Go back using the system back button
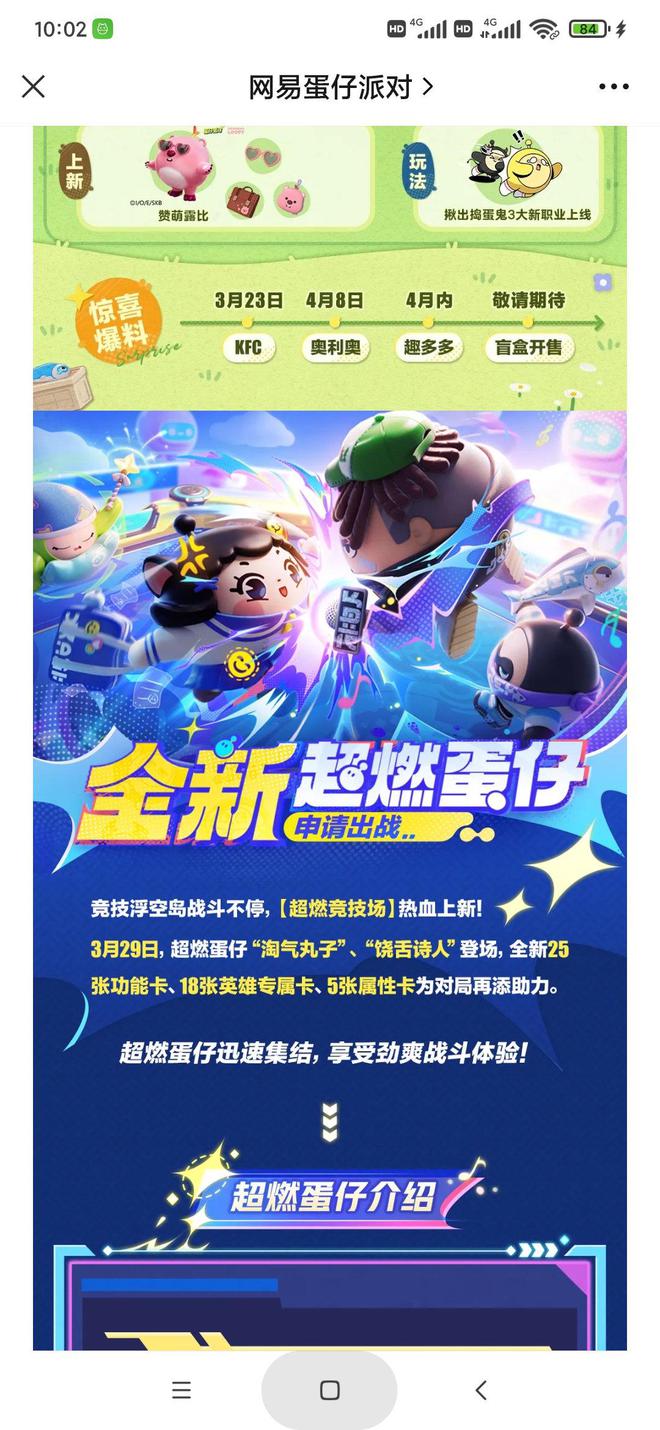The image size is (660, 1430). [481, 1389]
